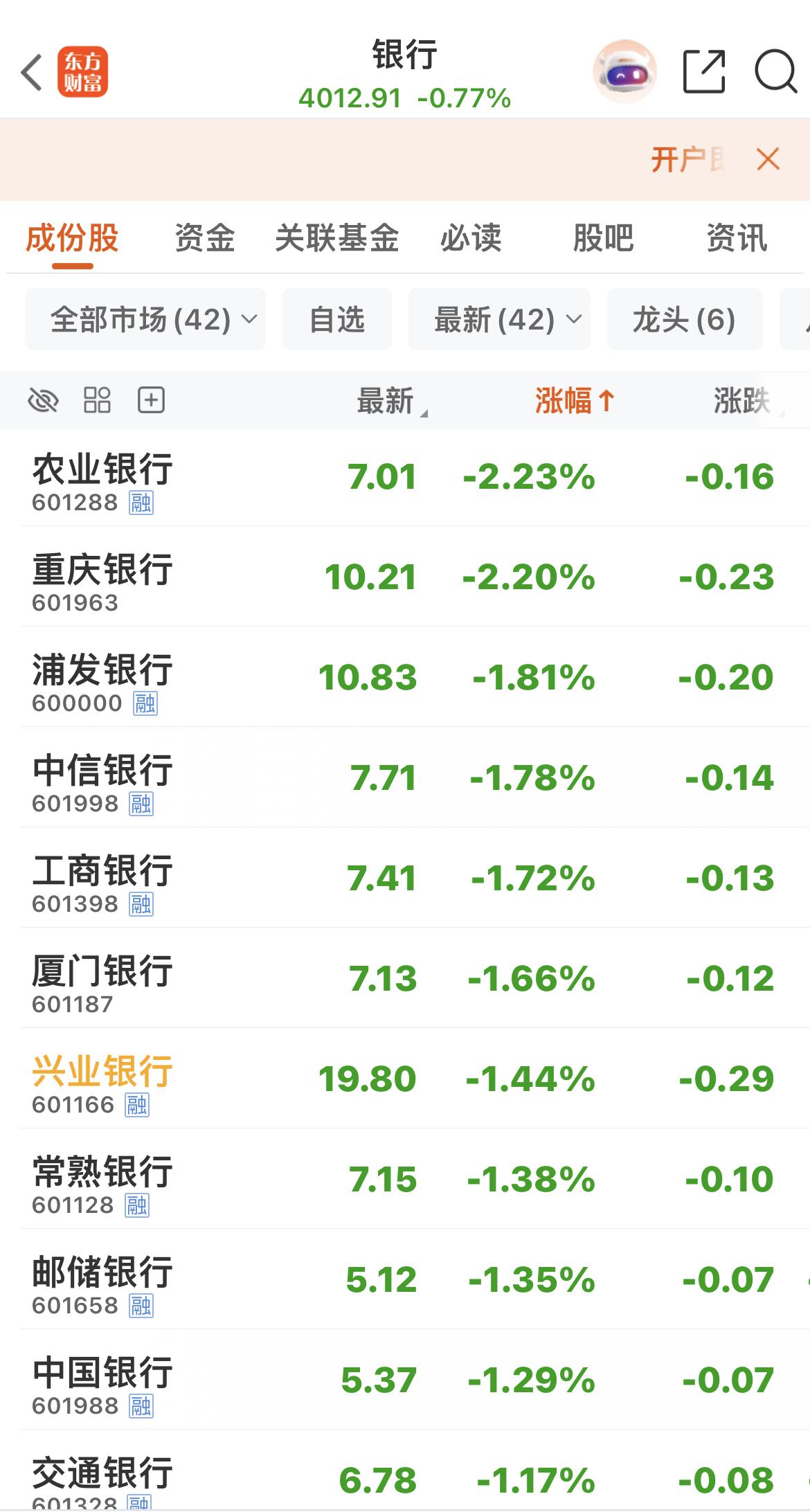Dismiss the 开户 banner with the X

tap(767, 159)
